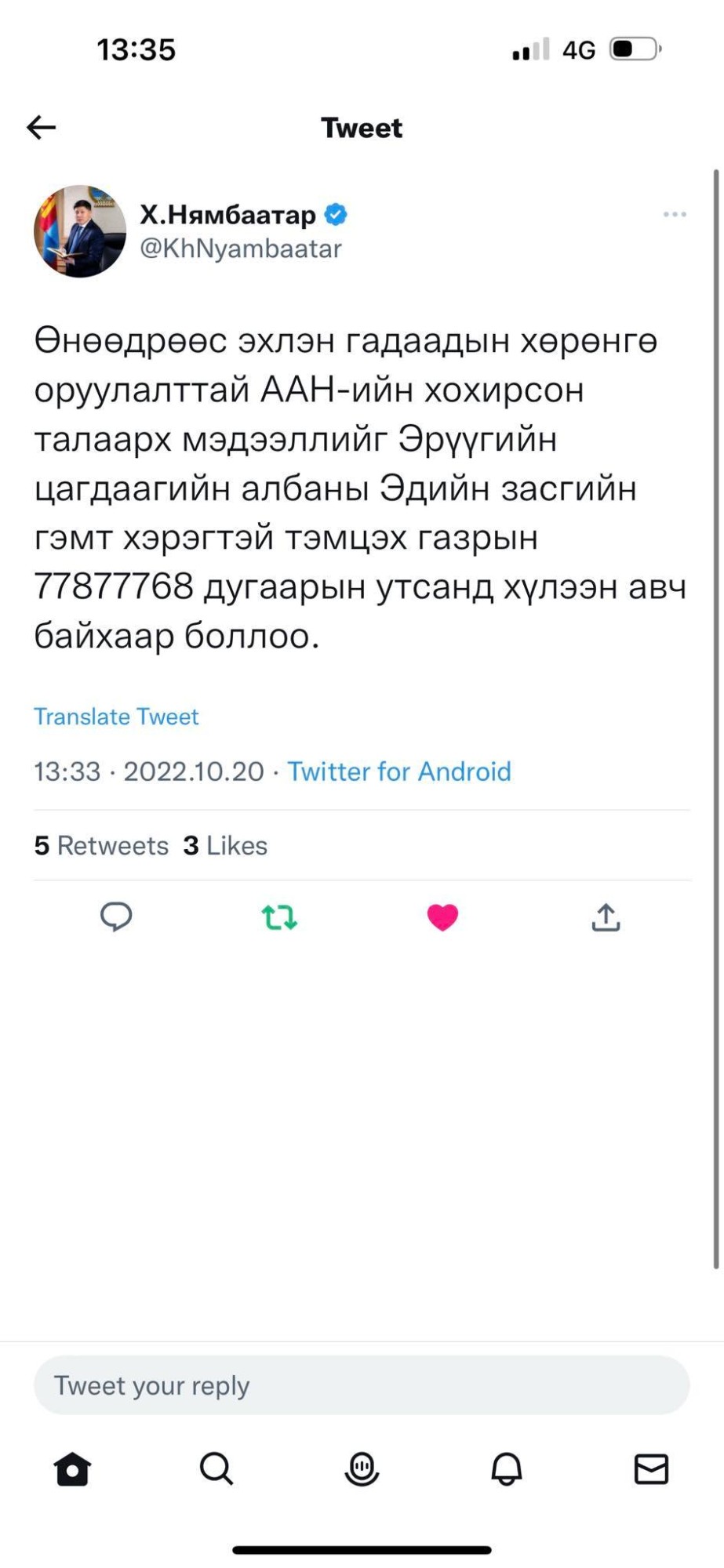Switch to the Home tab
The width and height of the screenshot is (724, 1568).
tap(72, 1468)
